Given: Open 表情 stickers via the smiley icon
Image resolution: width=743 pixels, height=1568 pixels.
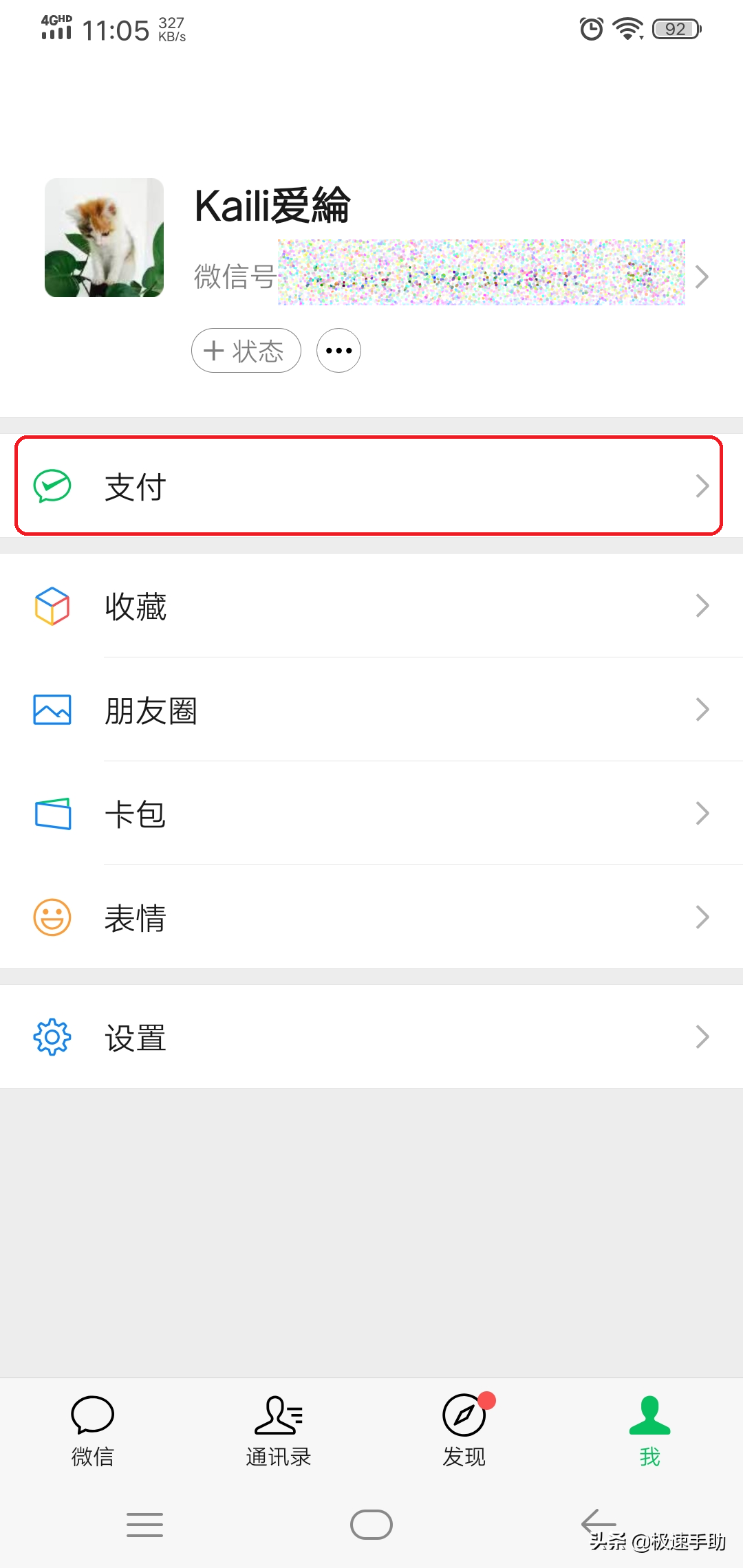Looking at the screenshot, I should [x=52, y=916].
